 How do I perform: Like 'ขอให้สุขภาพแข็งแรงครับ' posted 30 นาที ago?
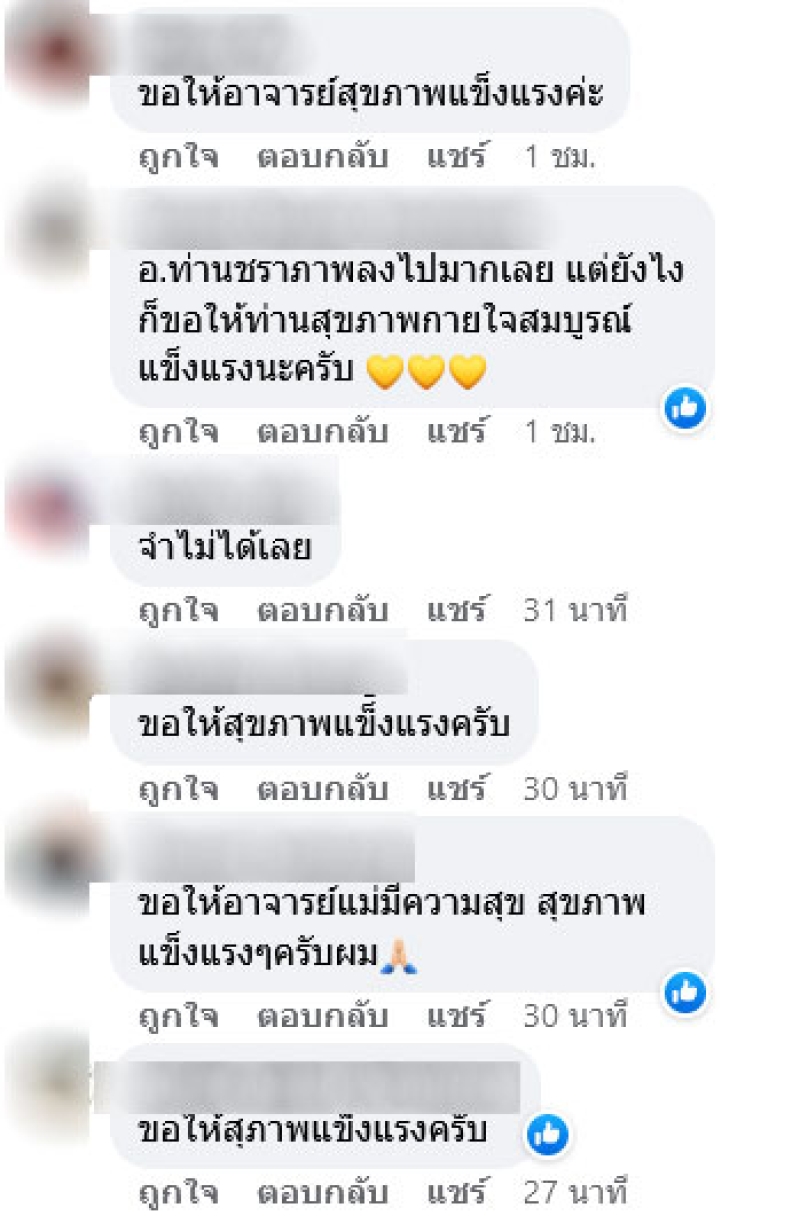[178, 789]
